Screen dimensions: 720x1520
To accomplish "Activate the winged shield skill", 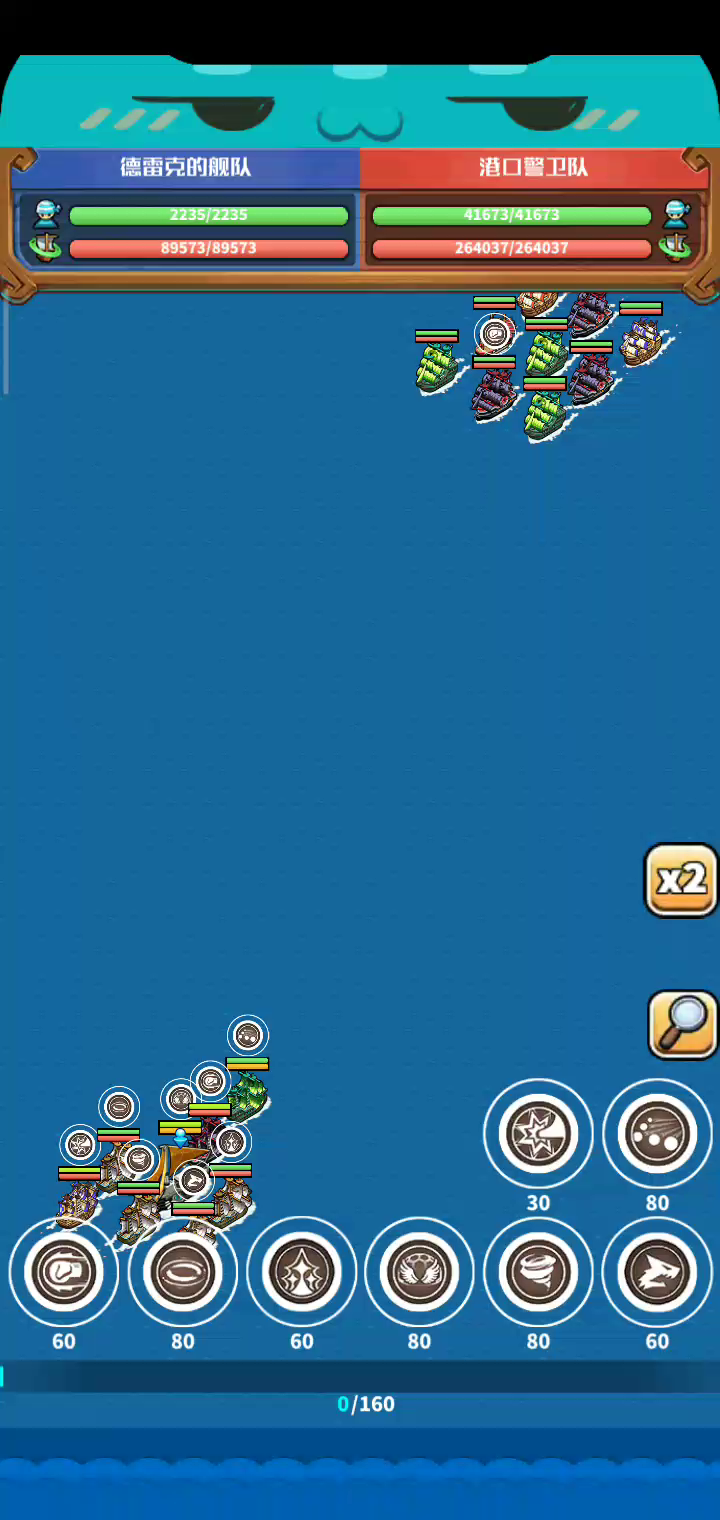I will coord(419,1272).
